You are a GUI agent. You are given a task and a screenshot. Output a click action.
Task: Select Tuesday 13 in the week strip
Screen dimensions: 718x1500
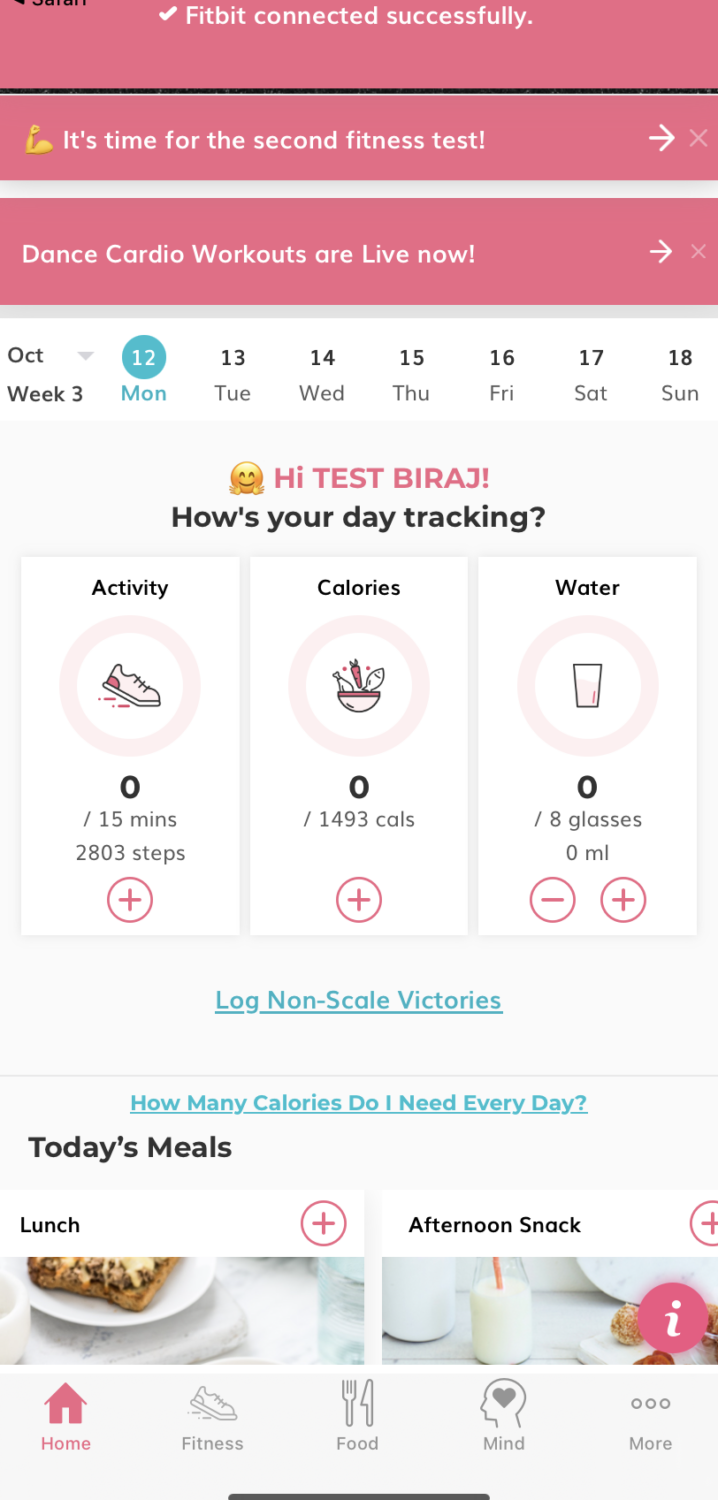point(233,374)
